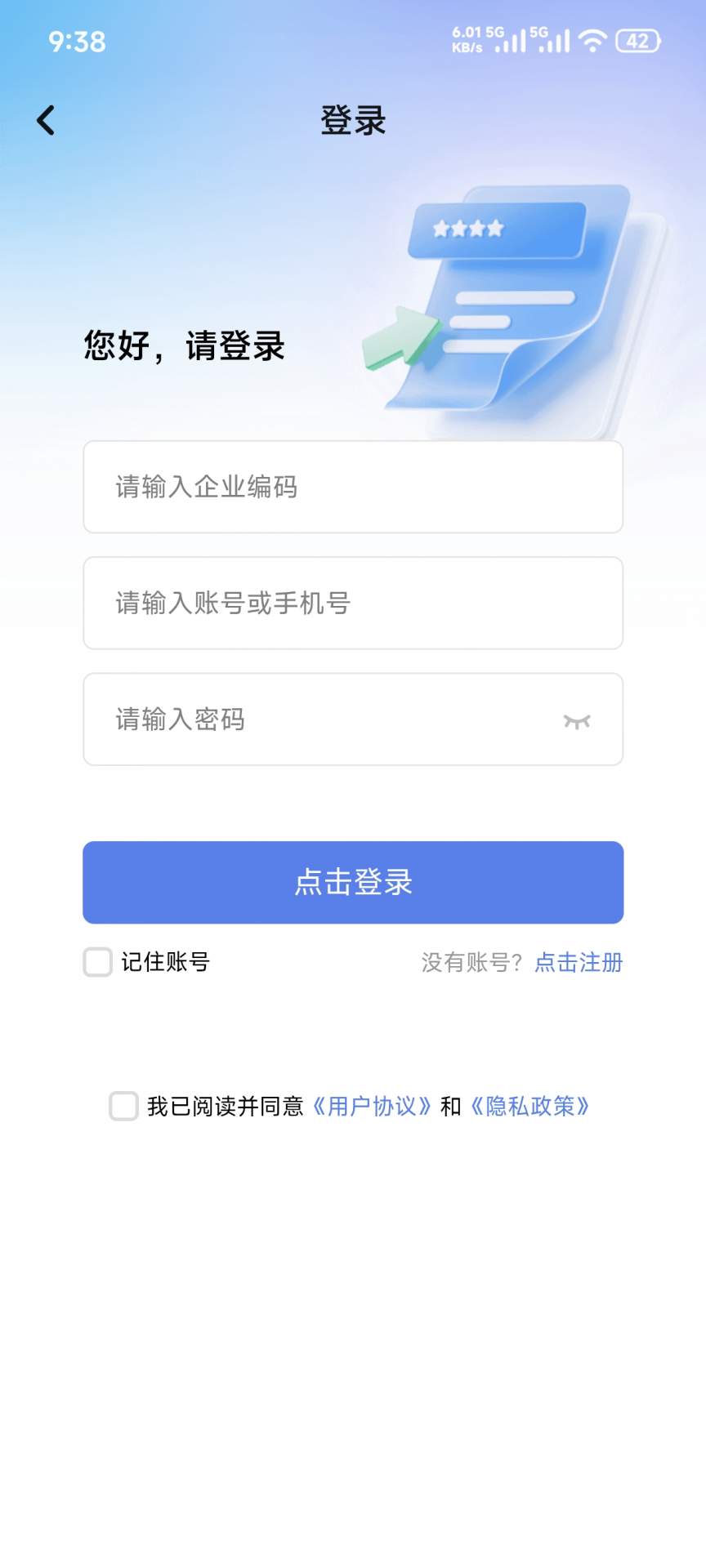Tap the 点击登录 login button
The width and height of the screenshot is (706, 1568).
[353, 882]
